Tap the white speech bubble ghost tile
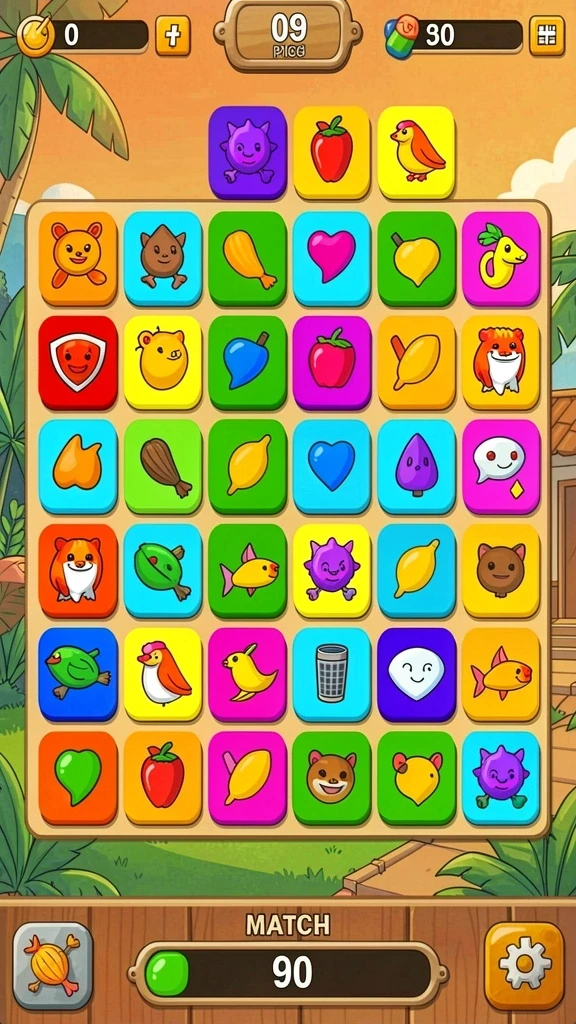 (501, 466)
